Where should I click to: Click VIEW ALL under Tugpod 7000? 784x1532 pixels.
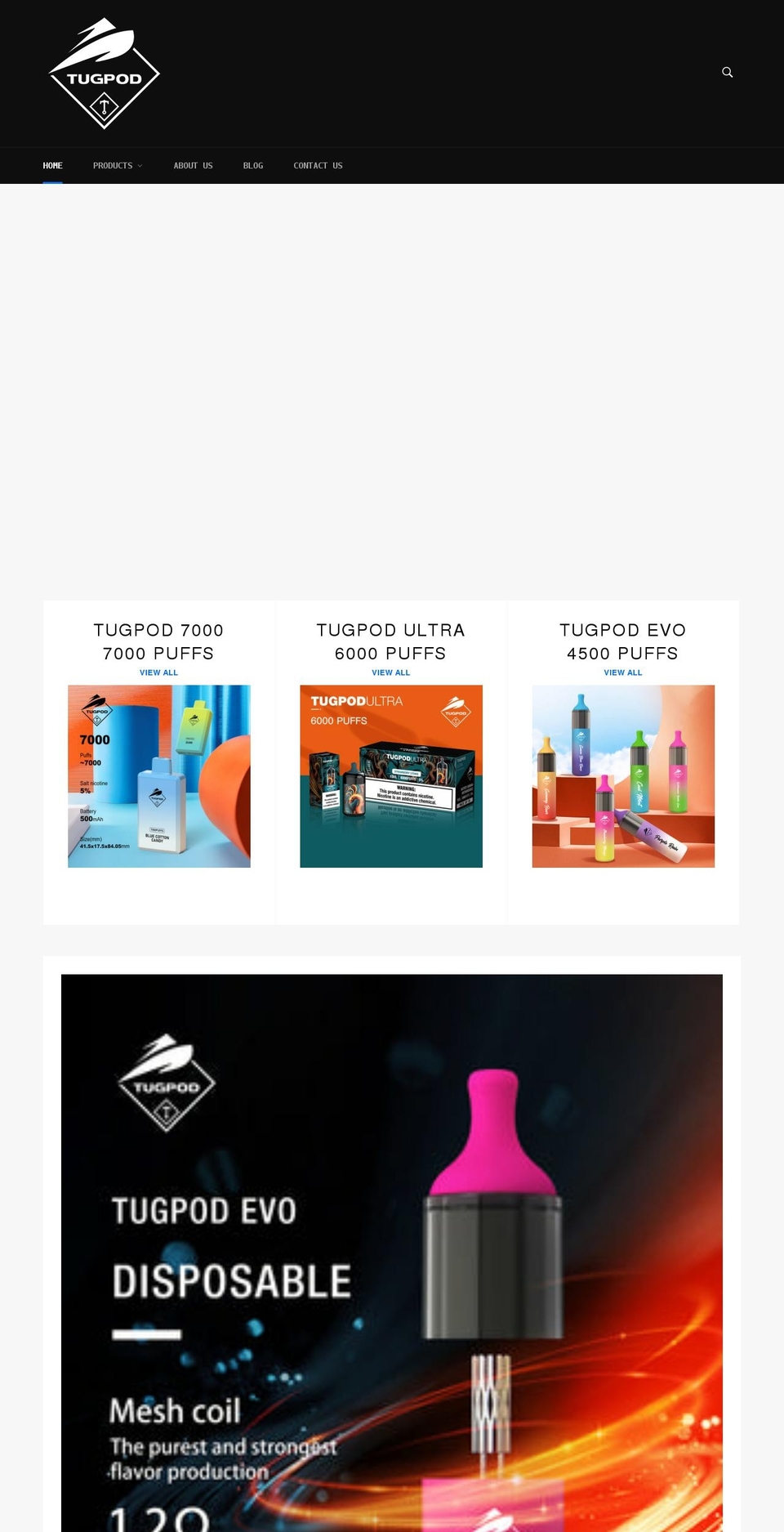(158, 672)
